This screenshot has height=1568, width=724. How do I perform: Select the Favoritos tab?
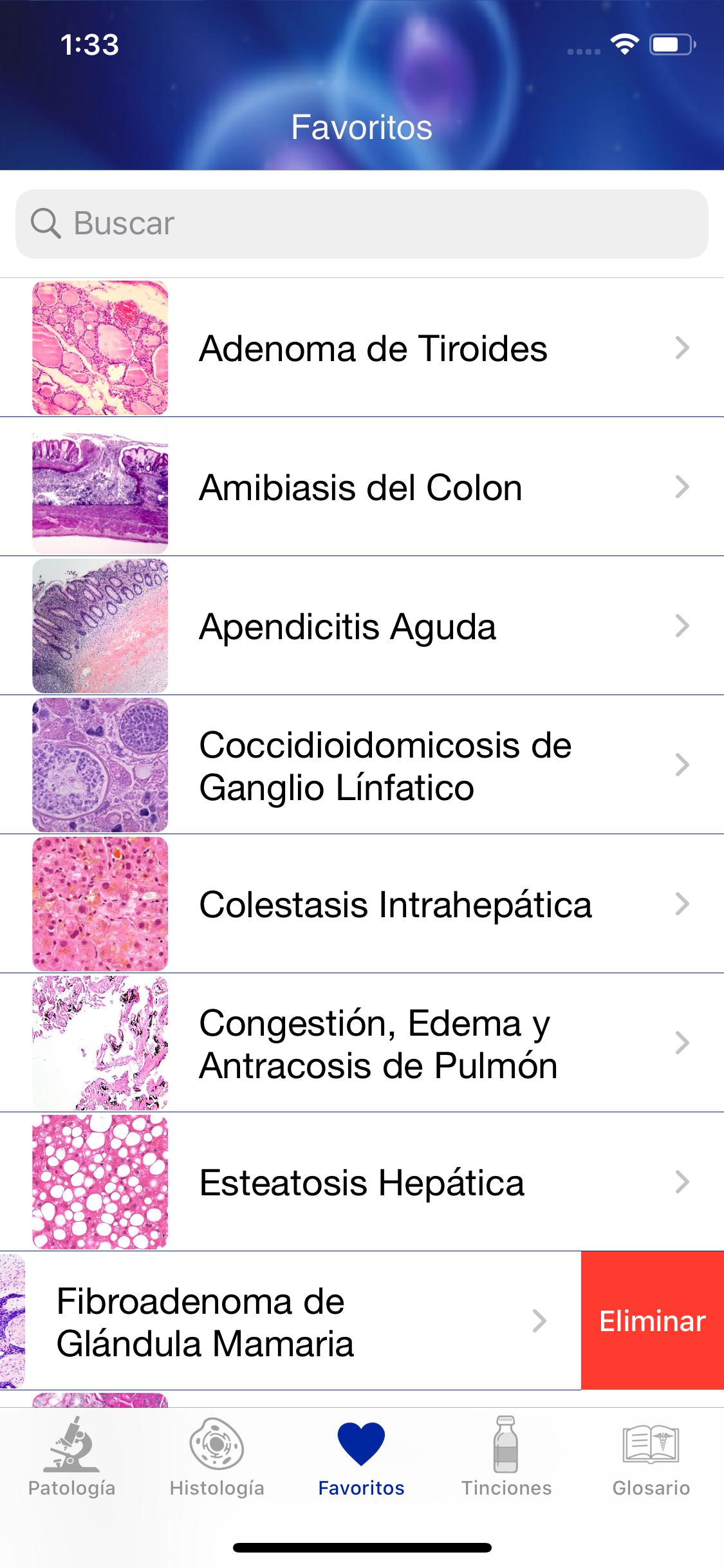[x=362, y=1457]
